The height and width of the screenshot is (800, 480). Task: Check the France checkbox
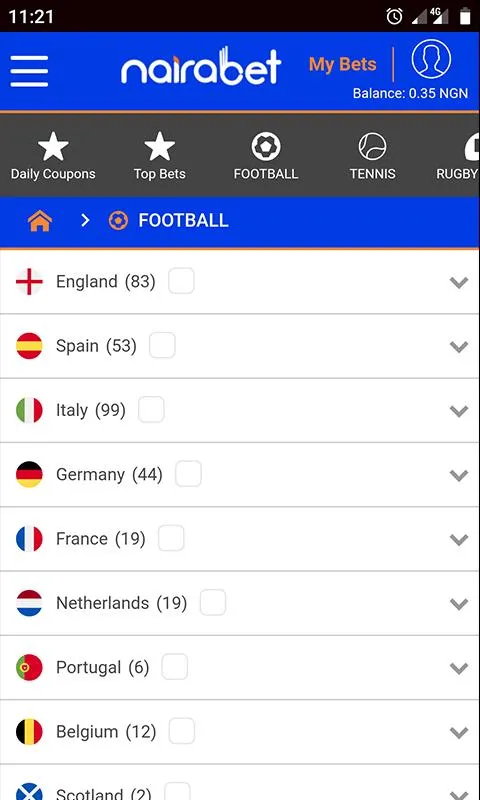[x=171, y=538]
